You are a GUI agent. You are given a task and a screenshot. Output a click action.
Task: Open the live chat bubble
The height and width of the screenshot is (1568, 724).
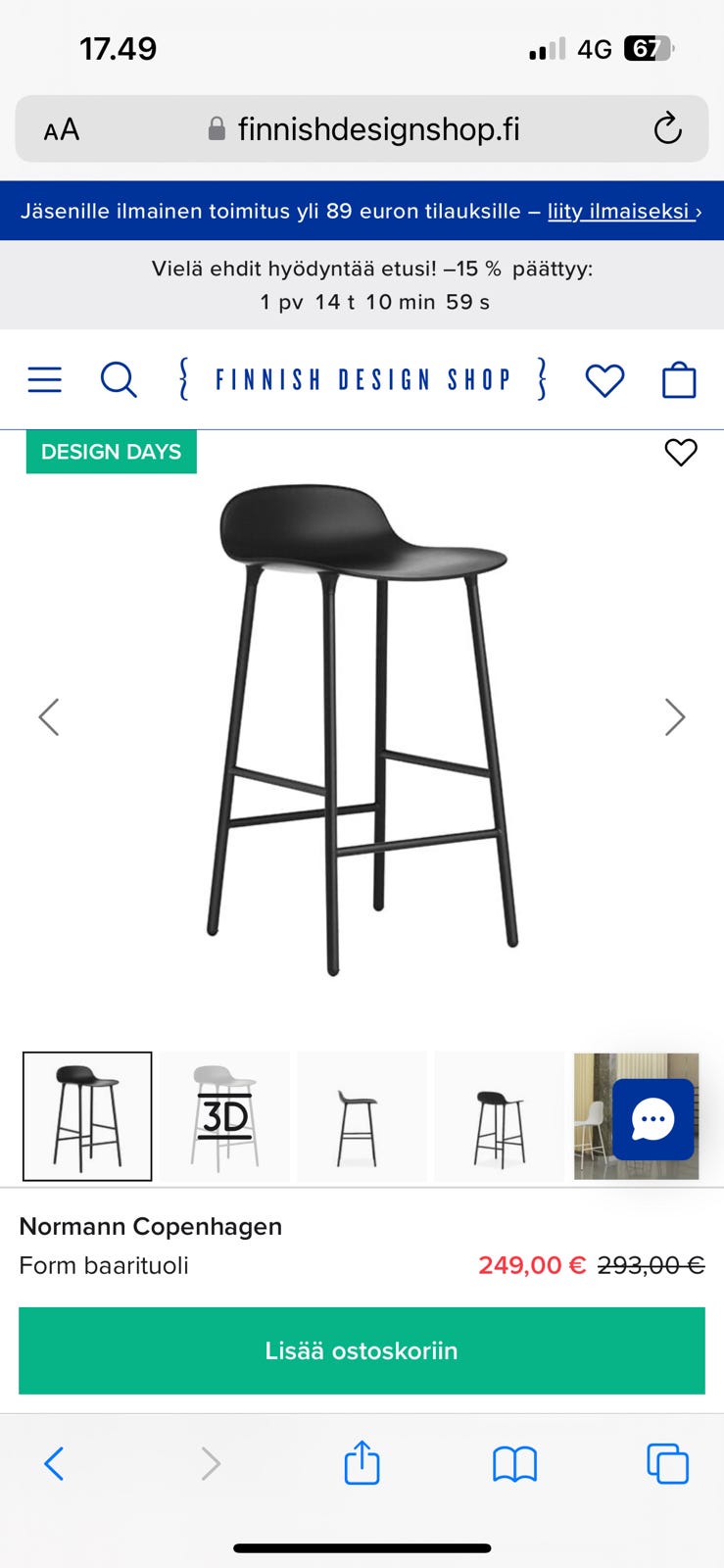653,1119
